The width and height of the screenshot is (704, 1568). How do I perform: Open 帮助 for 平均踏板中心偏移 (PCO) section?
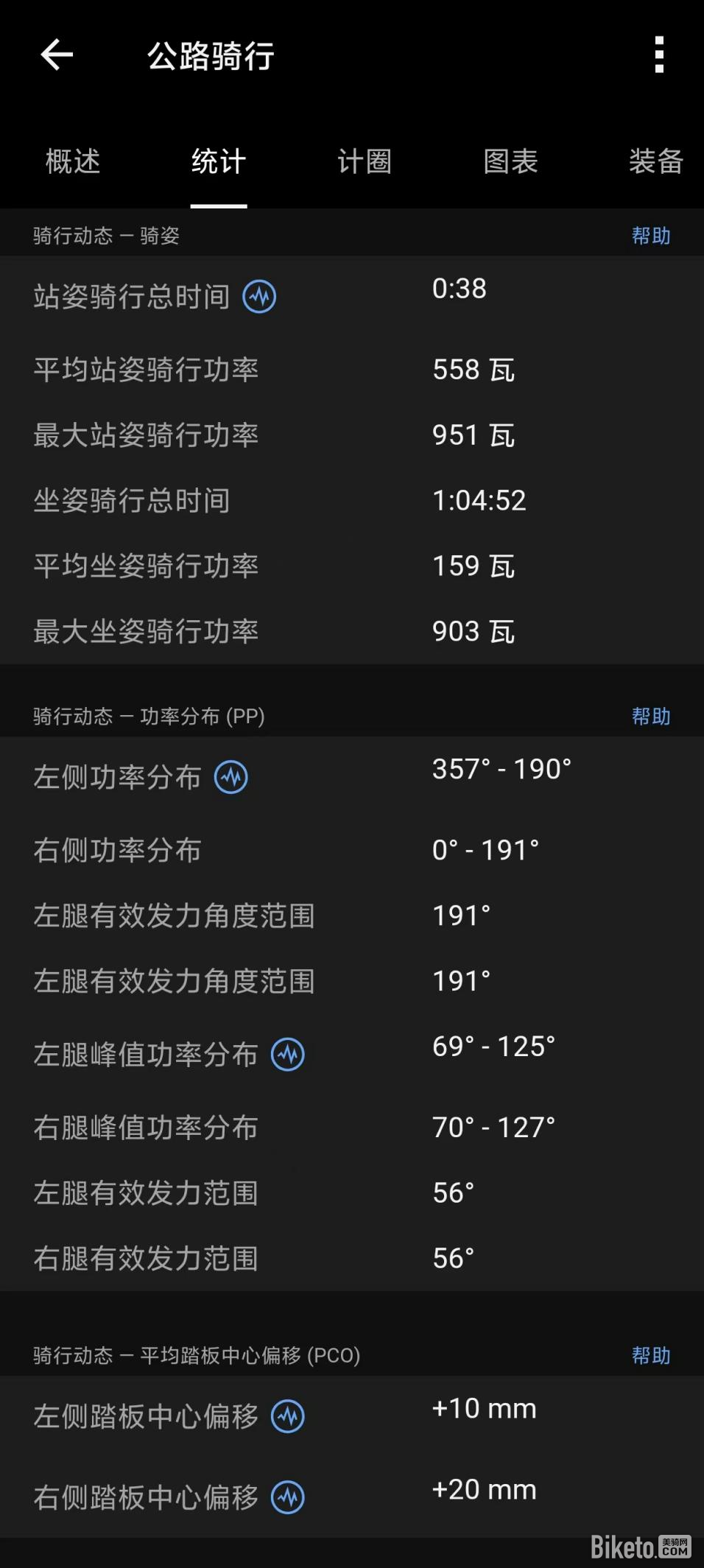coord(651,1355)
